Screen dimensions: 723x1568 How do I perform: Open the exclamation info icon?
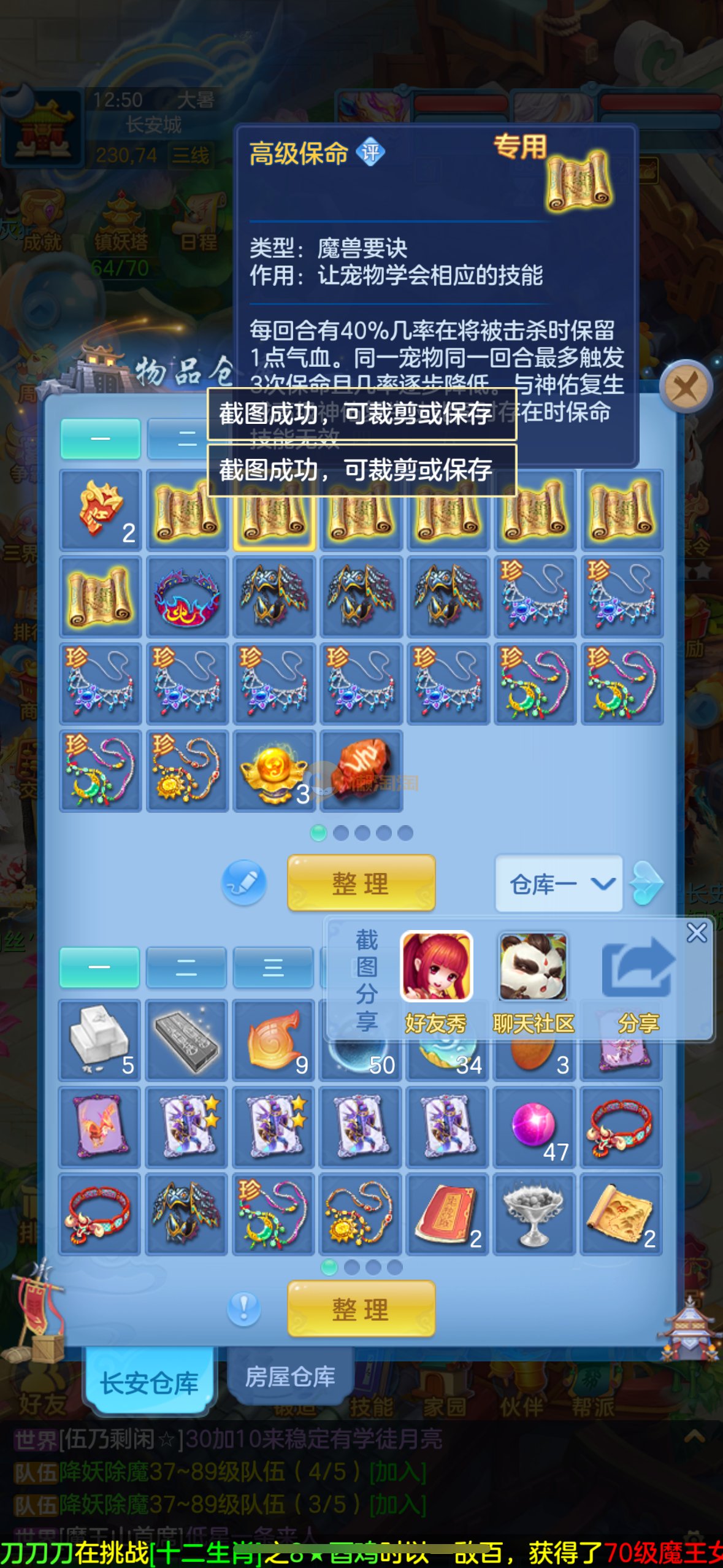tap(244, 1309)
